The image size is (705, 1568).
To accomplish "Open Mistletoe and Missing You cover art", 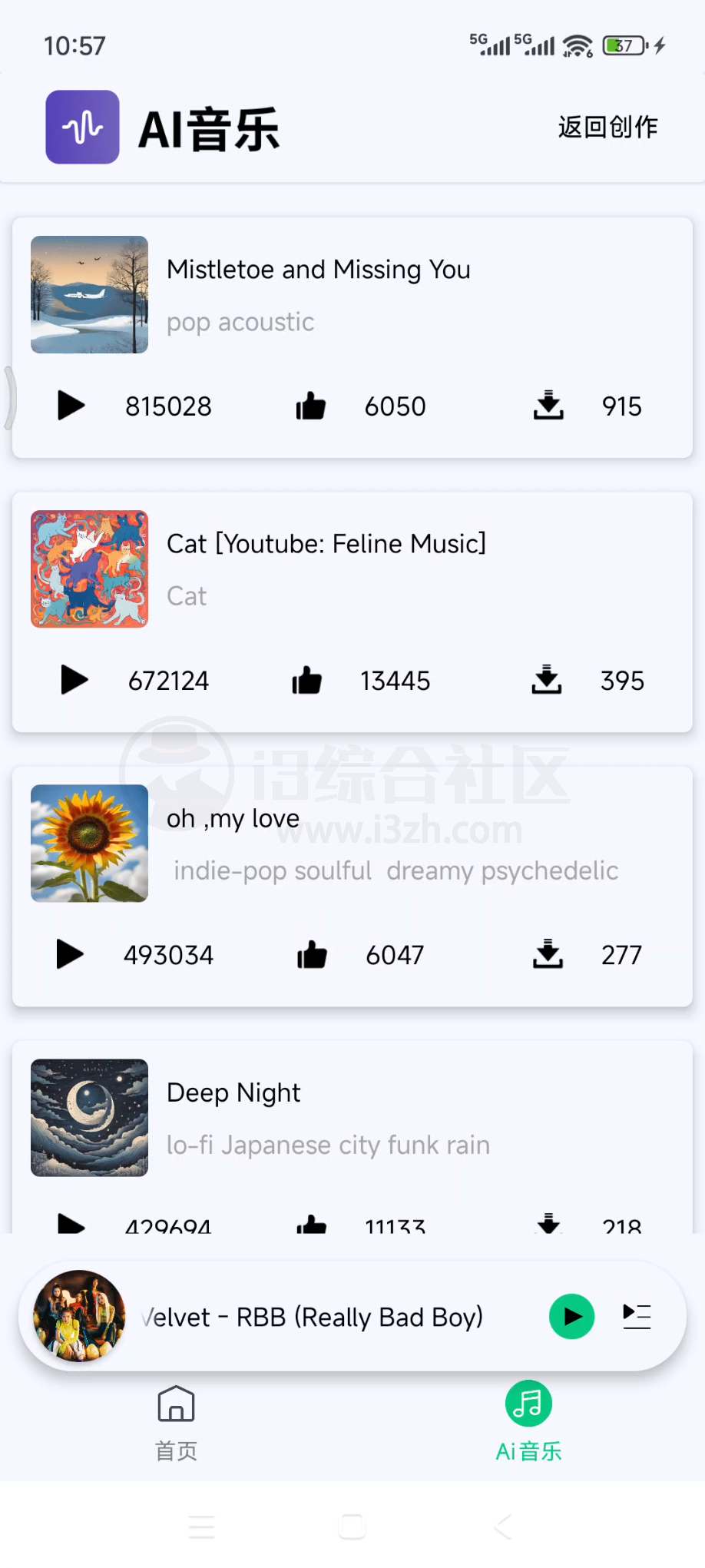I will pyautogui.click(x=89, y=295).
